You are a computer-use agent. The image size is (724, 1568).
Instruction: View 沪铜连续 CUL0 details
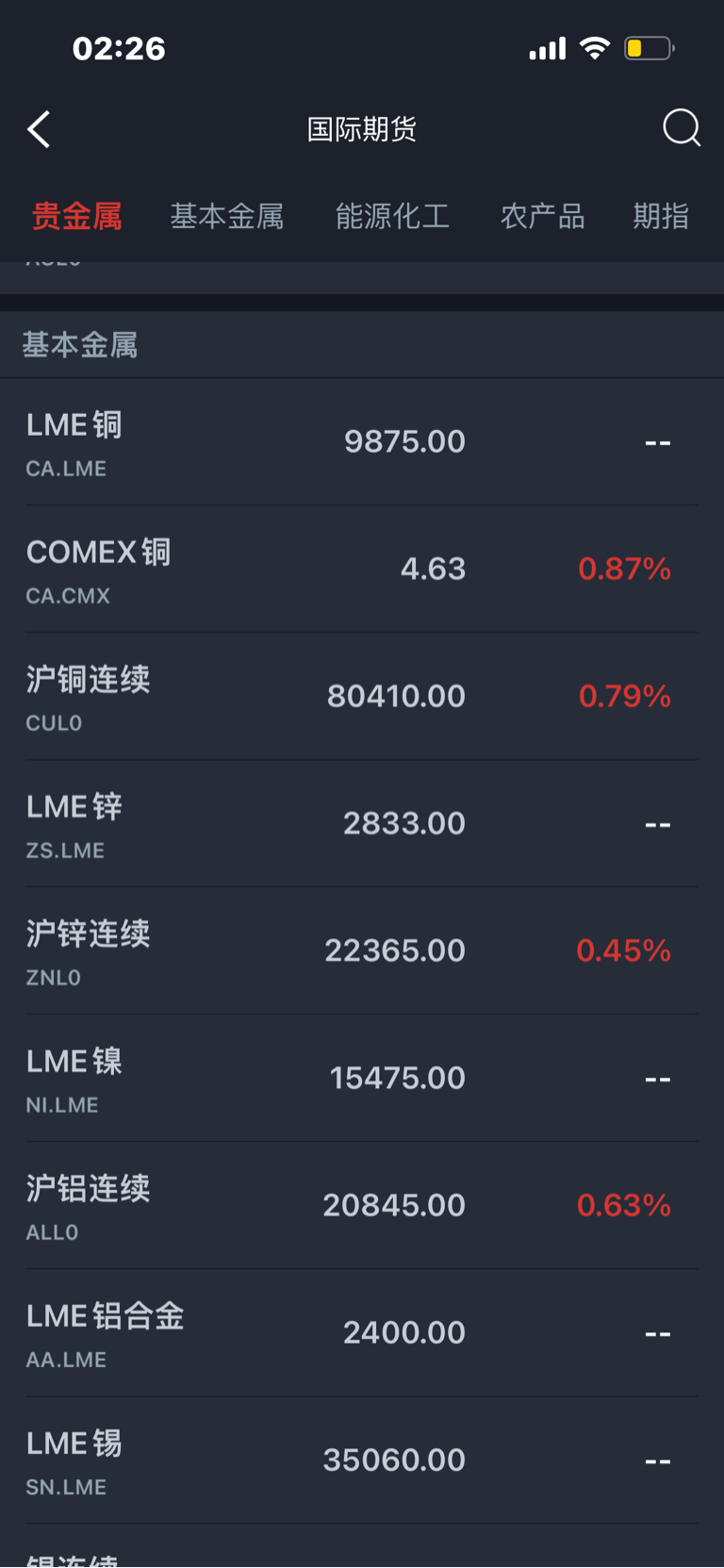click(x=362, y=696)
